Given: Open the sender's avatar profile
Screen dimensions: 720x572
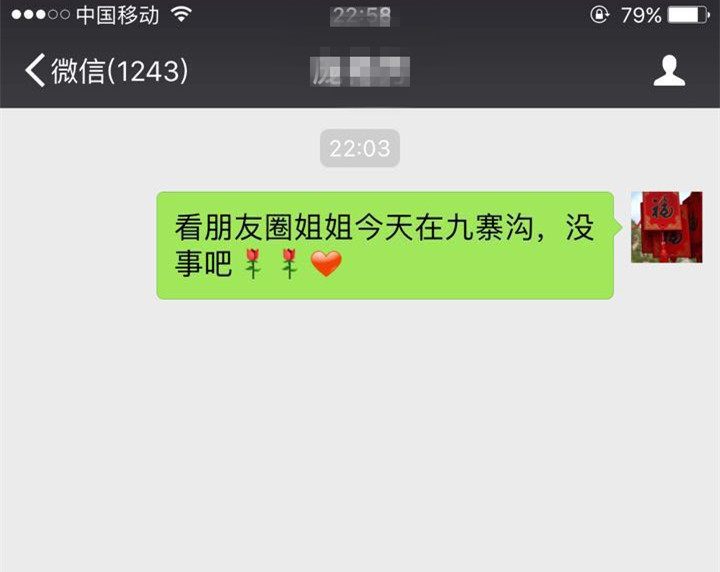Looking at the screenshot, I should (x=666, y=227).
